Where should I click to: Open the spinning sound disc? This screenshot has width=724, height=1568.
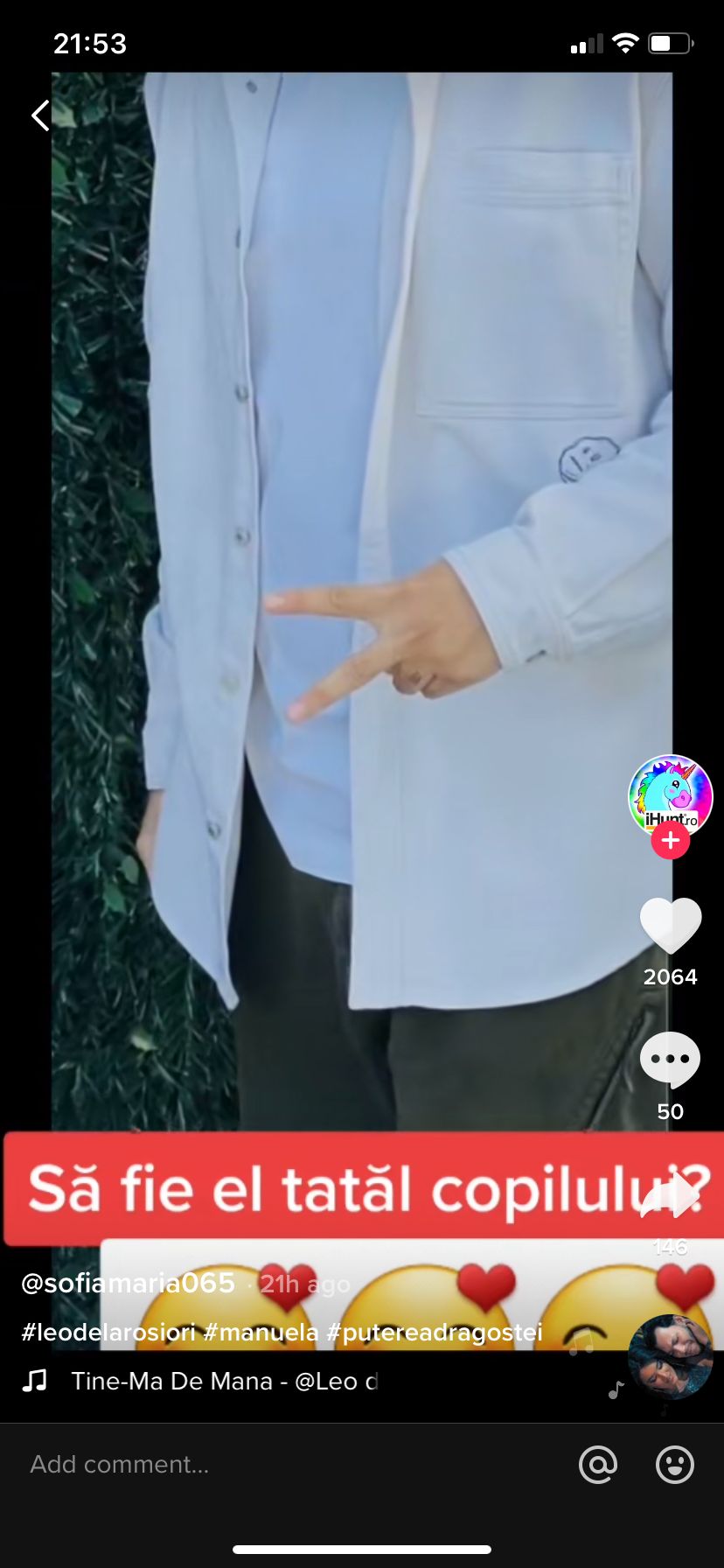671,1356
